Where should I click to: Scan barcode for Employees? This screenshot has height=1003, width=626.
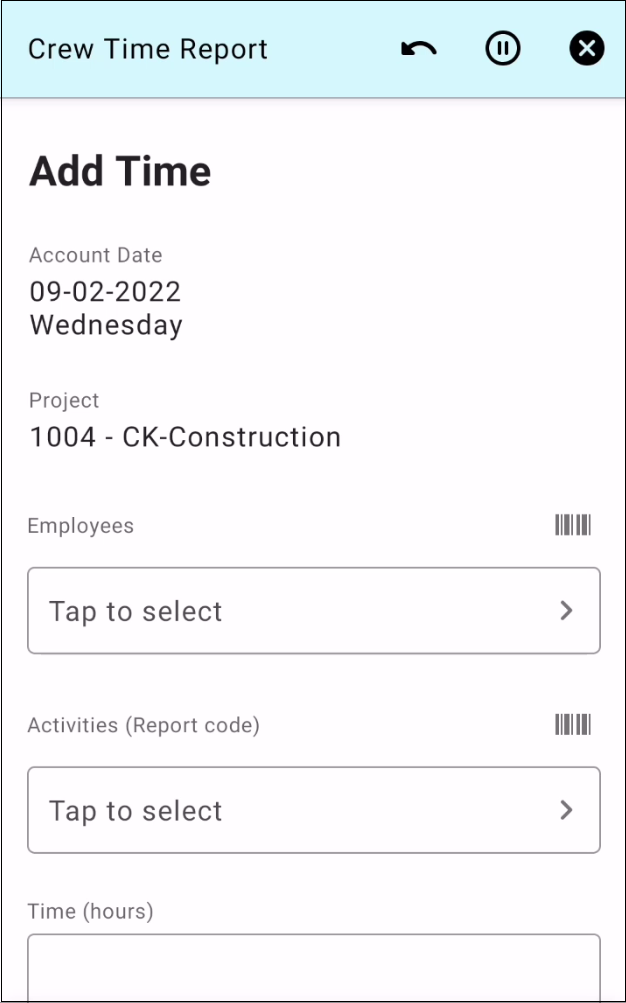[x=573, y=525]
